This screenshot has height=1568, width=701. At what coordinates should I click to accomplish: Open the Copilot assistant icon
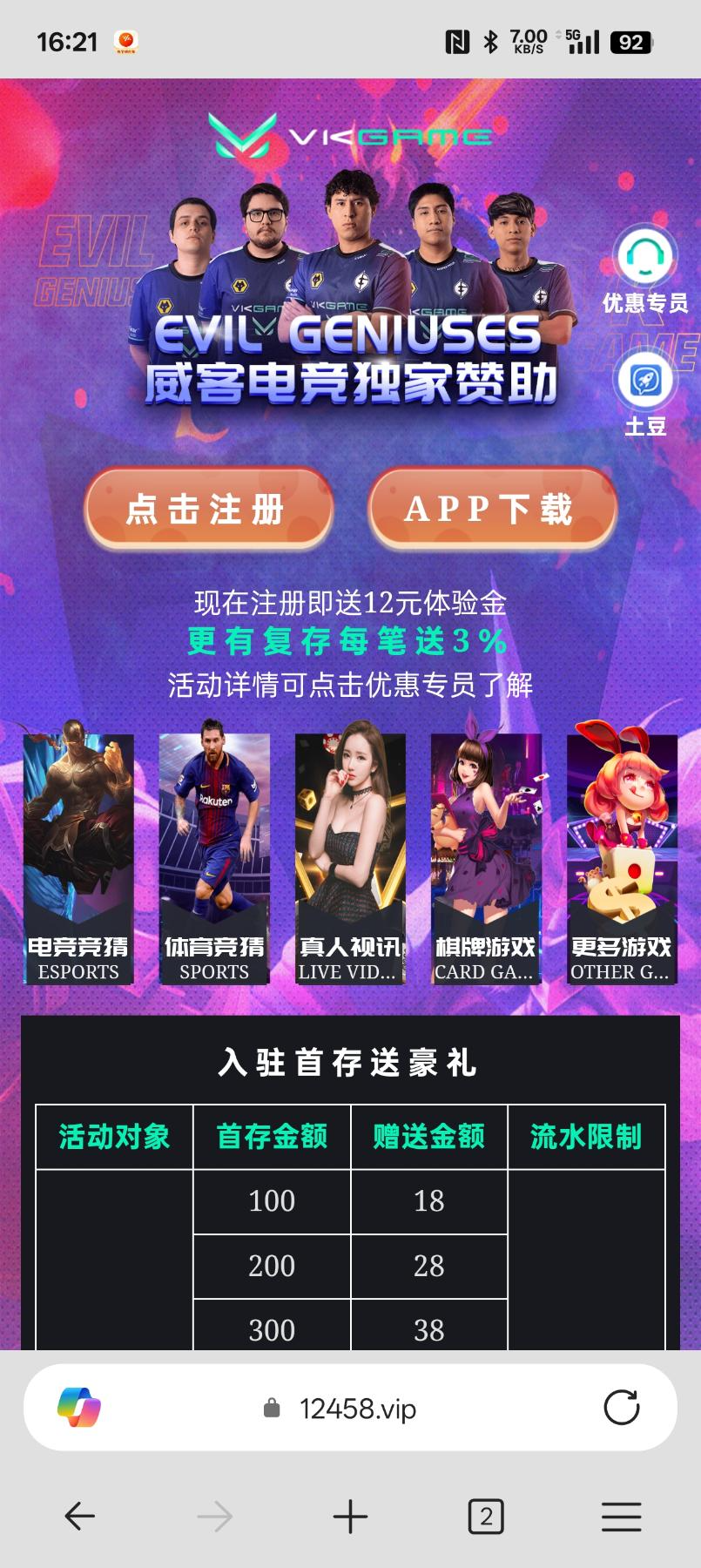pos(79,1408)
